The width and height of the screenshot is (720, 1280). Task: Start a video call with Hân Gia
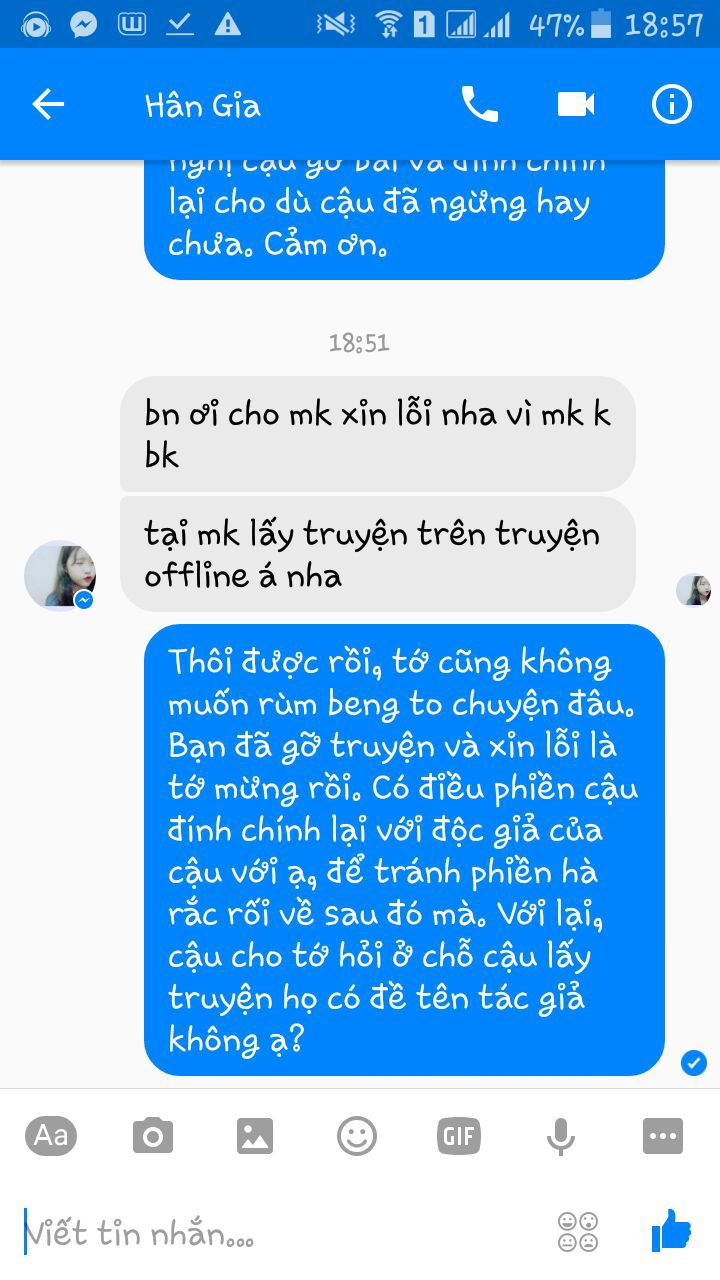(576, 104)
